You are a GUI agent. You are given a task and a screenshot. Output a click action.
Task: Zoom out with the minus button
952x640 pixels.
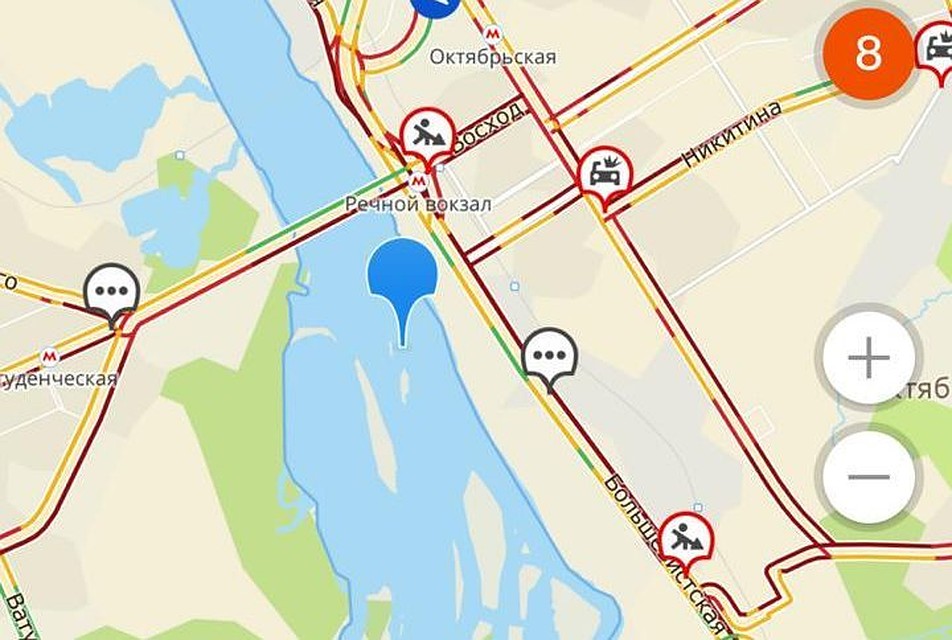point(868,477)
